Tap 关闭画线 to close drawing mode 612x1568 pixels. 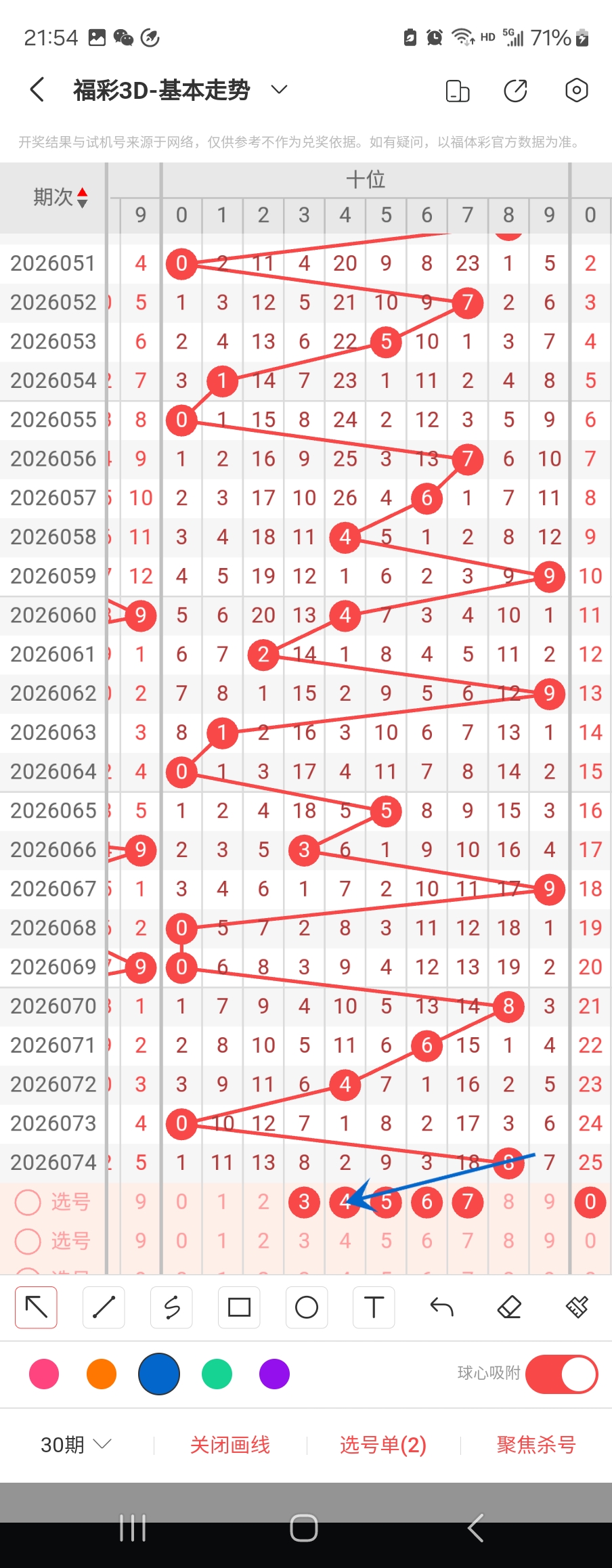tap(230, 1445)
